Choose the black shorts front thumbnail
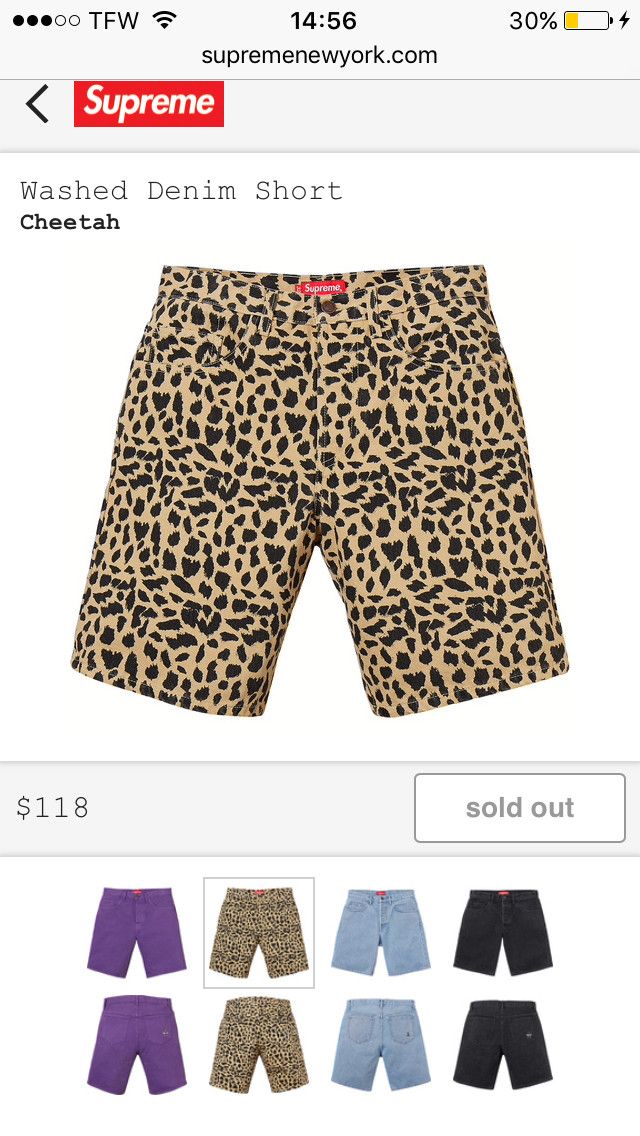 pyautogui.click(x=503, y=932)
